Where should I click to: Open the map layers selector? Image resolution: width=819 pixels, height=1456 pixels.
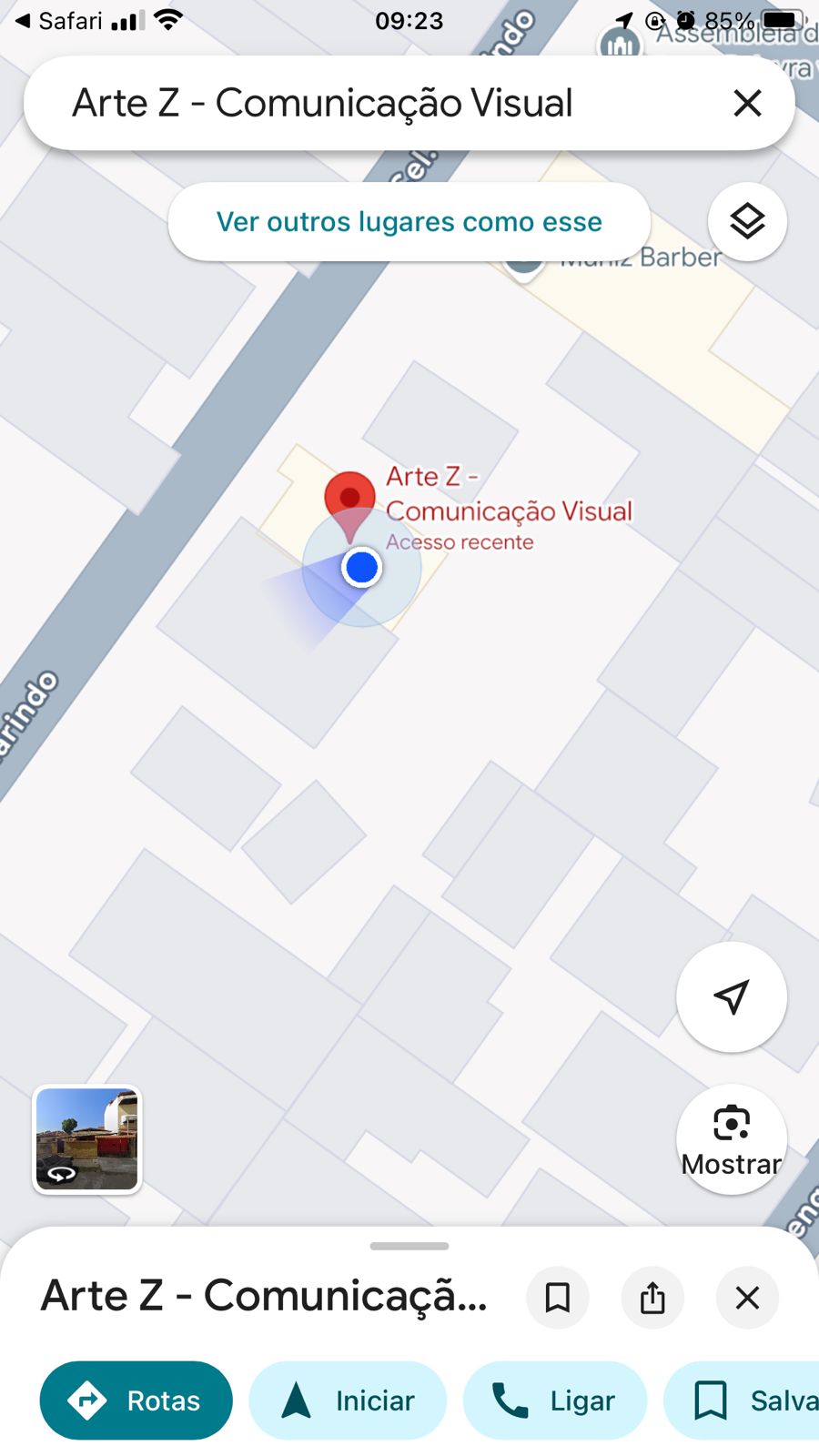pos(747,222)
